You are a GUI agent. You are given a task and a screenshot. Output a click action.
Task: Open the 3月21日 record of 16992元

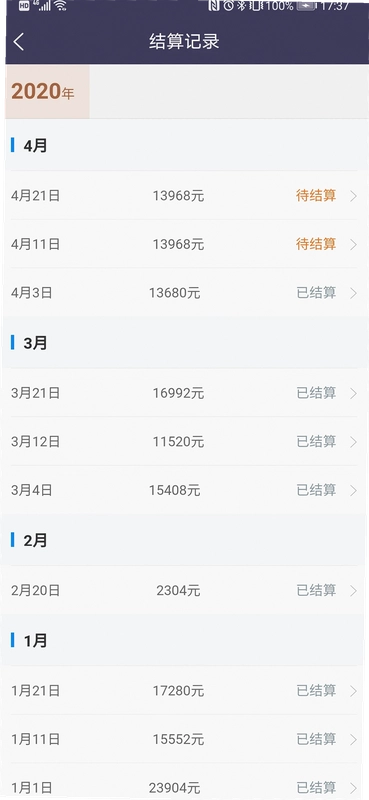click(184, 393)
